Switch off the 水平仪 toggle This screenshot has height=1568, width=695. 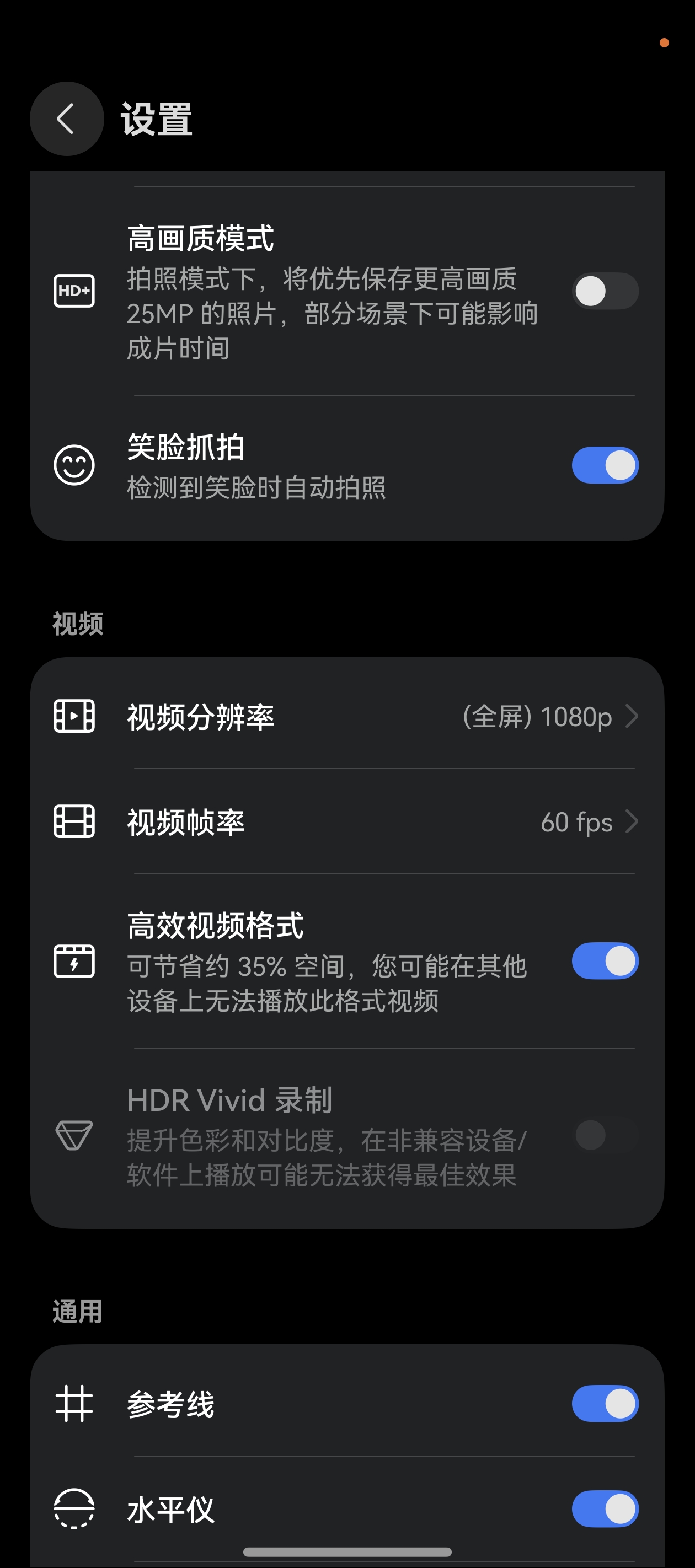click(x=604, y=1509)
